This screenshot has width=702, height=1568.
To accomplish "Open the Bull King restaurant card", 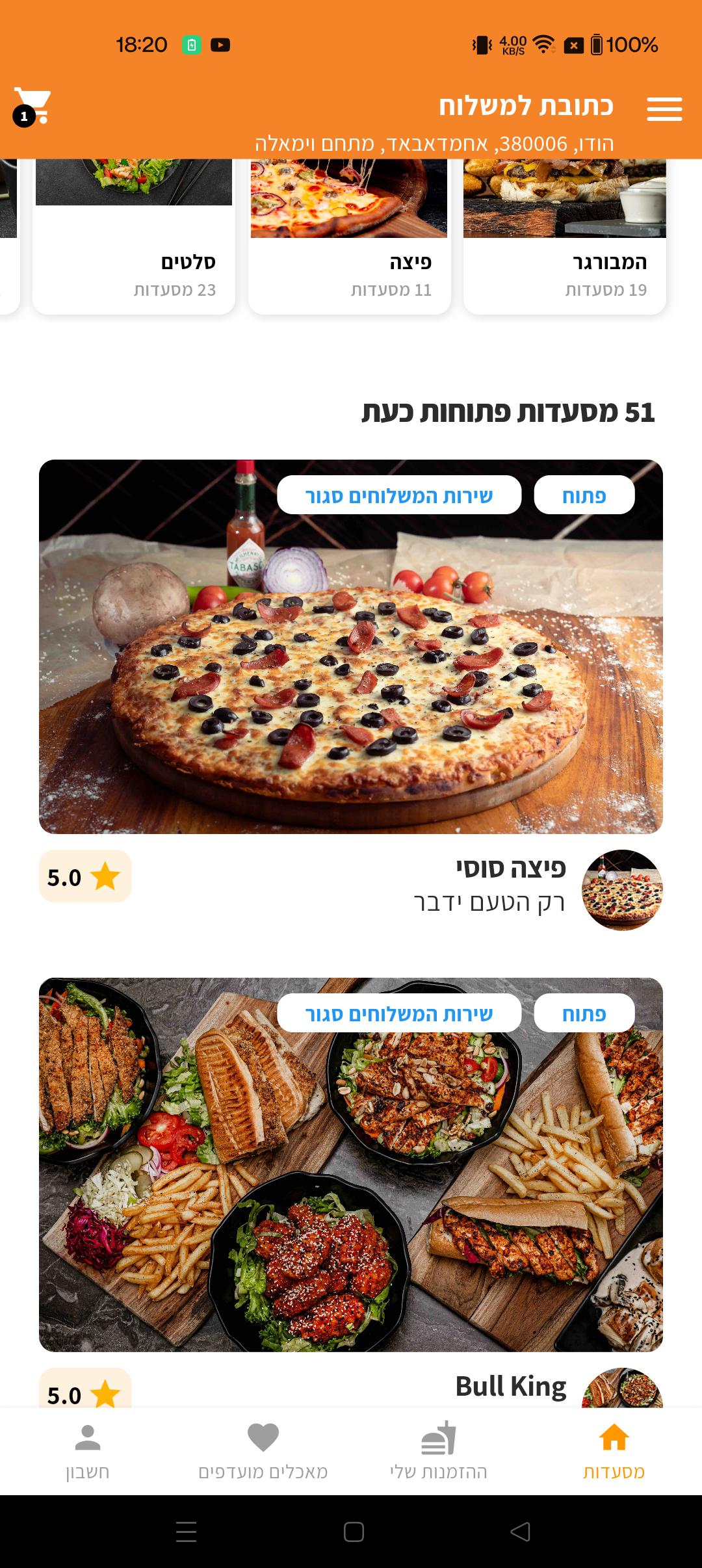I will point(351,1192).
